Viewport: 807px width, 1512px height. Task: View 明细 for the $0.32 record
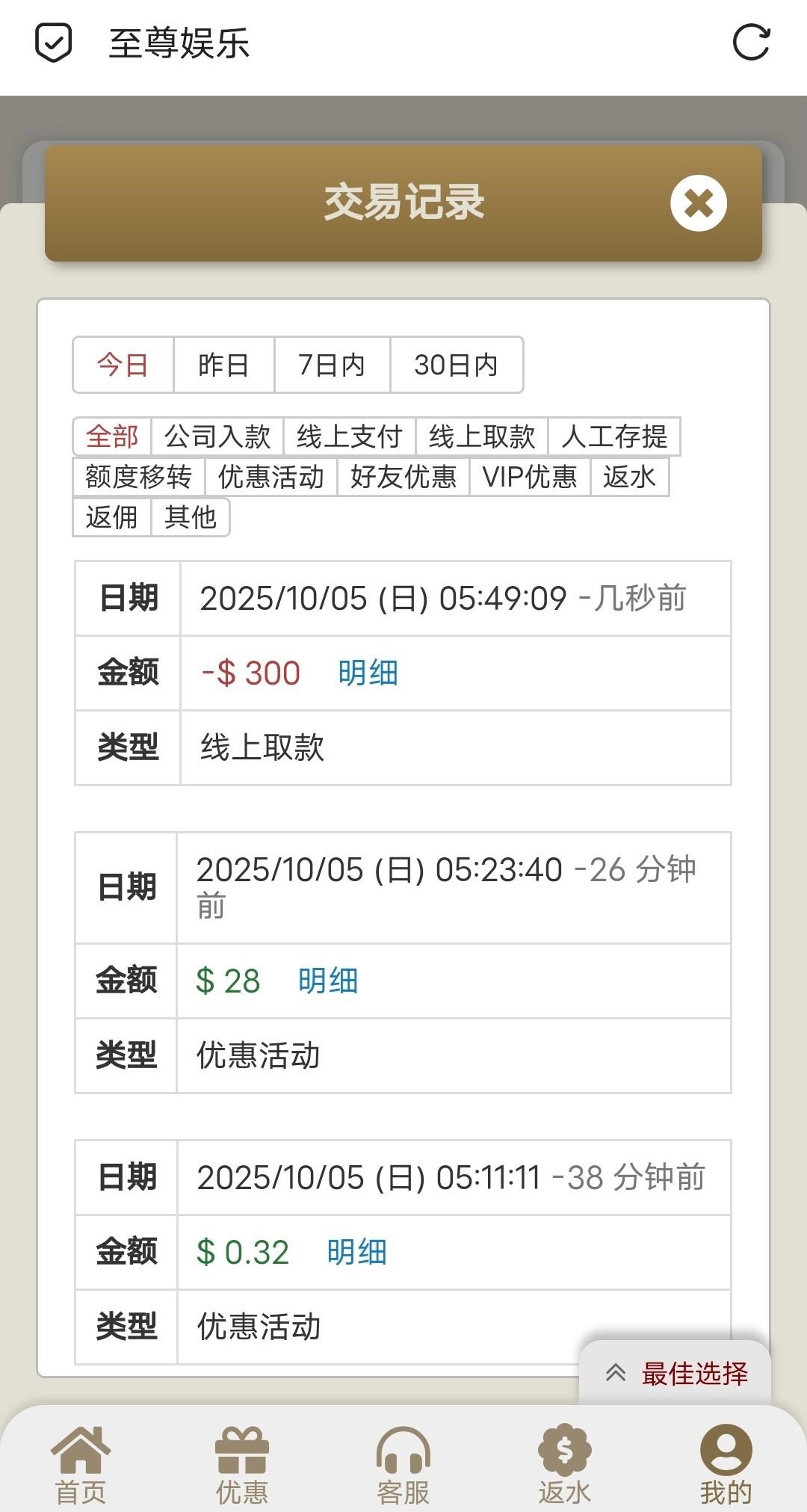(356, 1252)
